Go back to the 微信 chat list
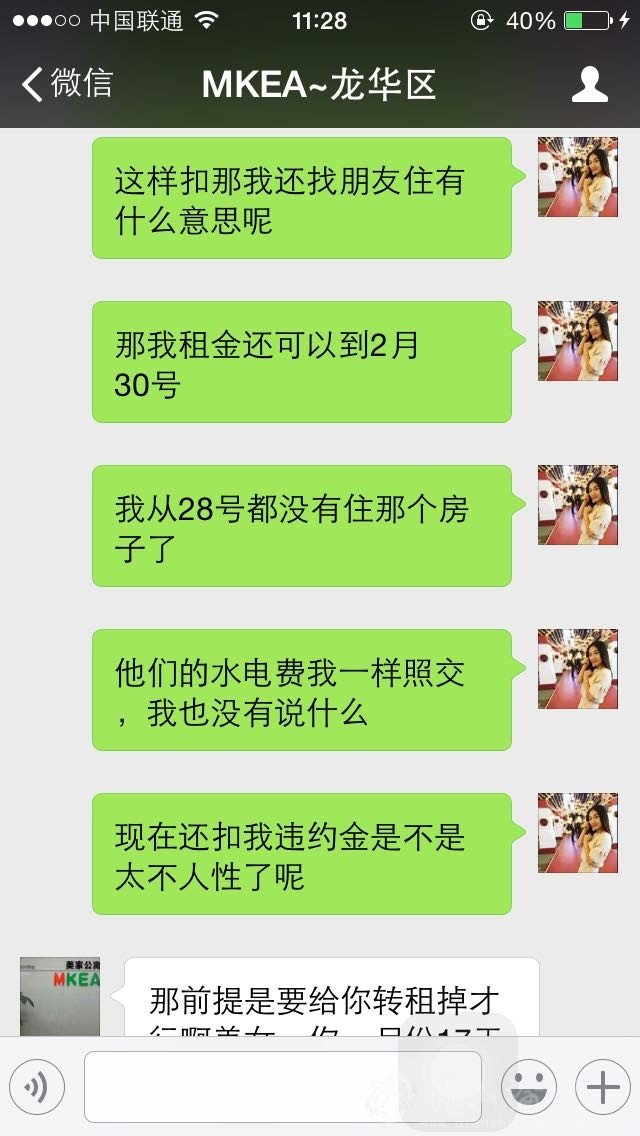This screenshot has width=640, height=1136. (x=68, y=84)
